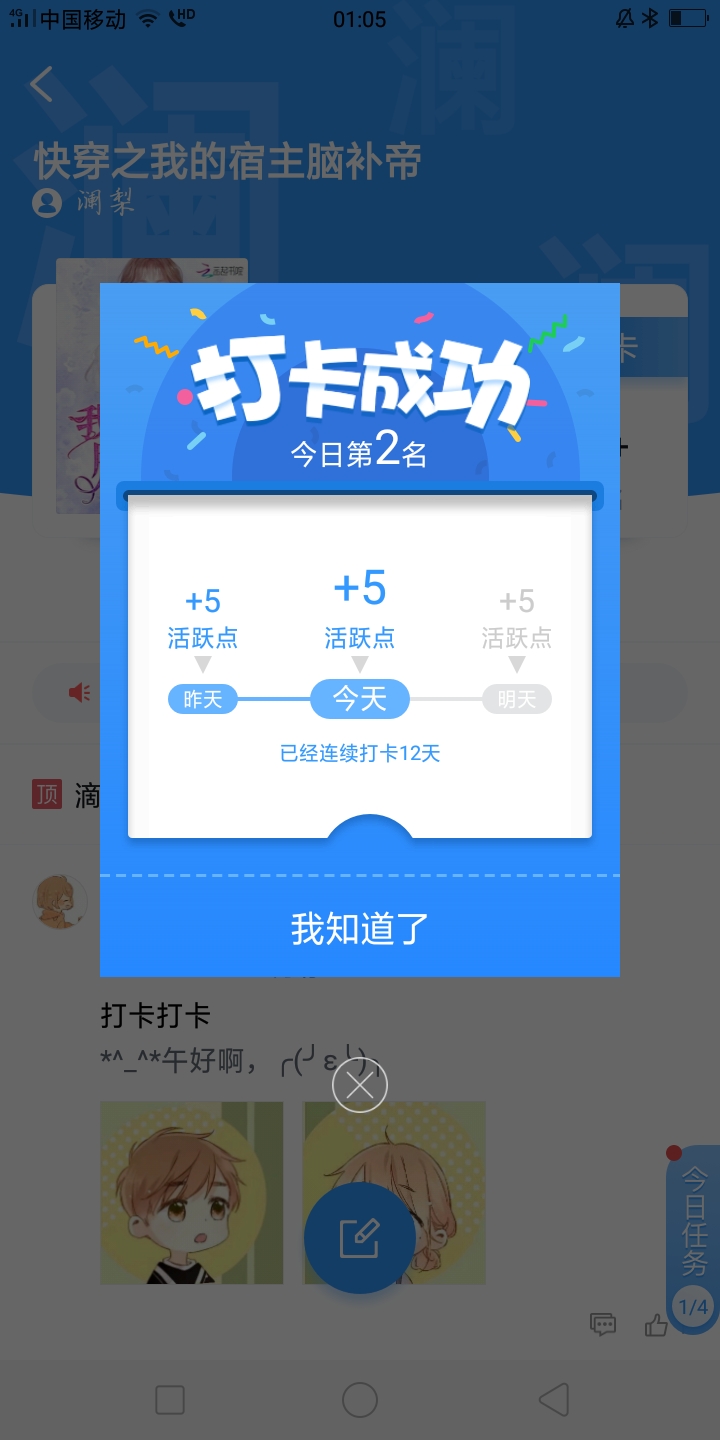Tap the 我知道了 confirm button
This screenshot has height=1440, width=720.
pyautogui.click(x=360, y=928)
